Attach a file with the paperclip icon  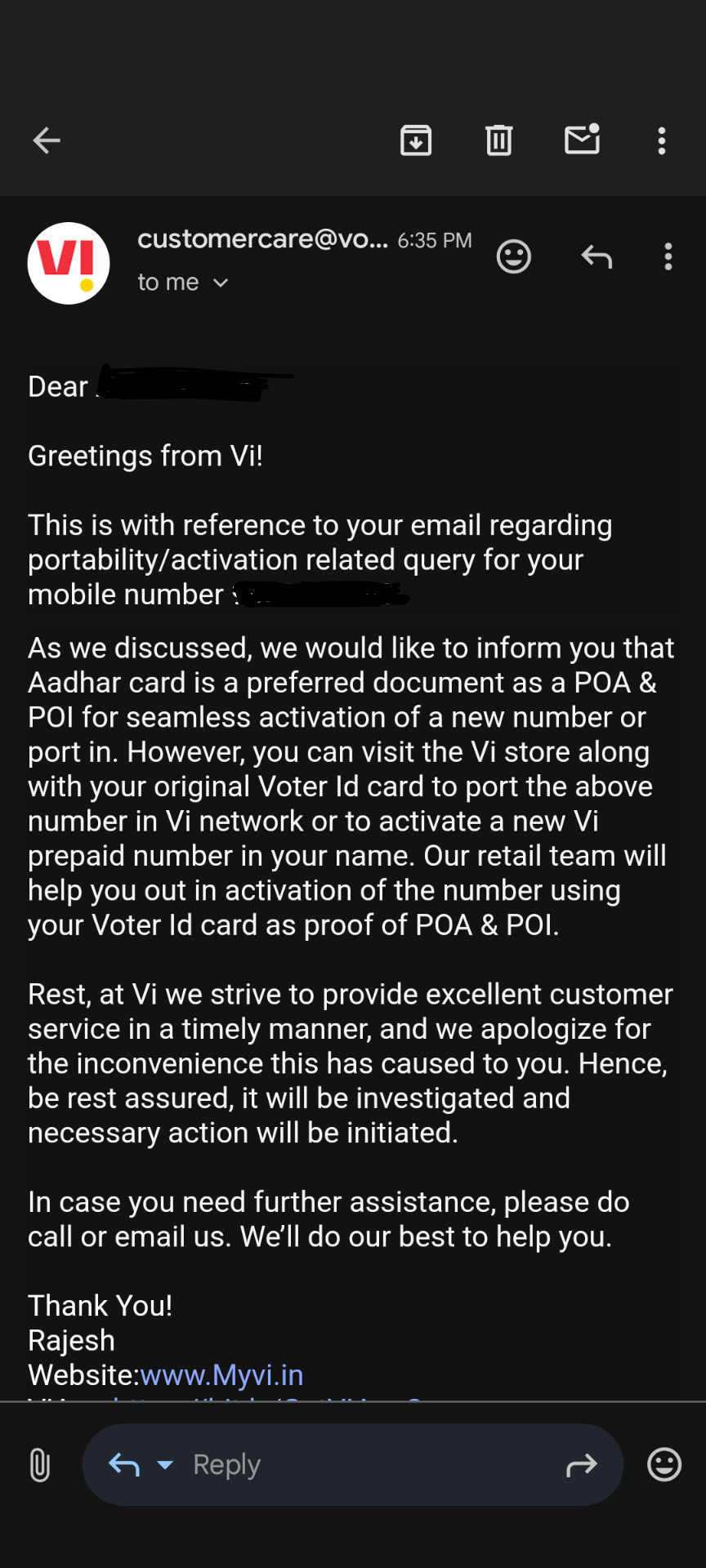pos(39,1464)
